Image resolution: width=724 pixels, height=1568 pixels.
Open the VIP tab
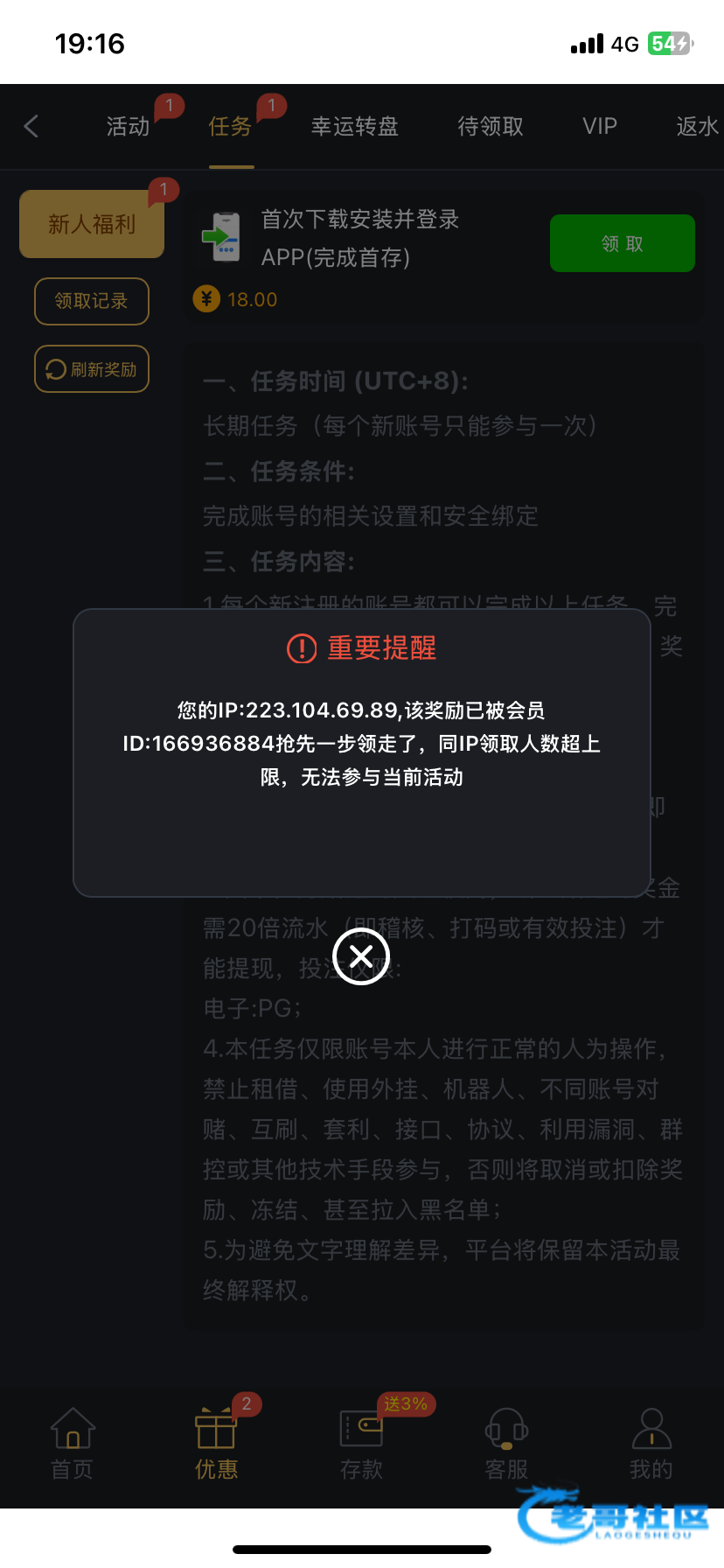tap(600, 127)
